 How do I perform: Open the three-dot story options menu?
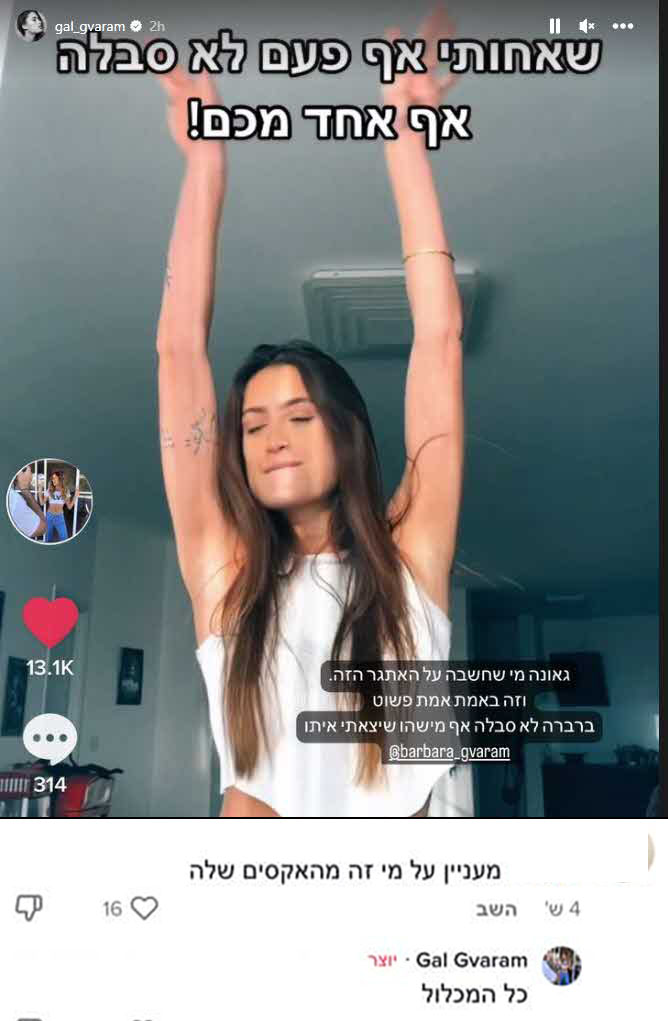click(x=624, y=25)
